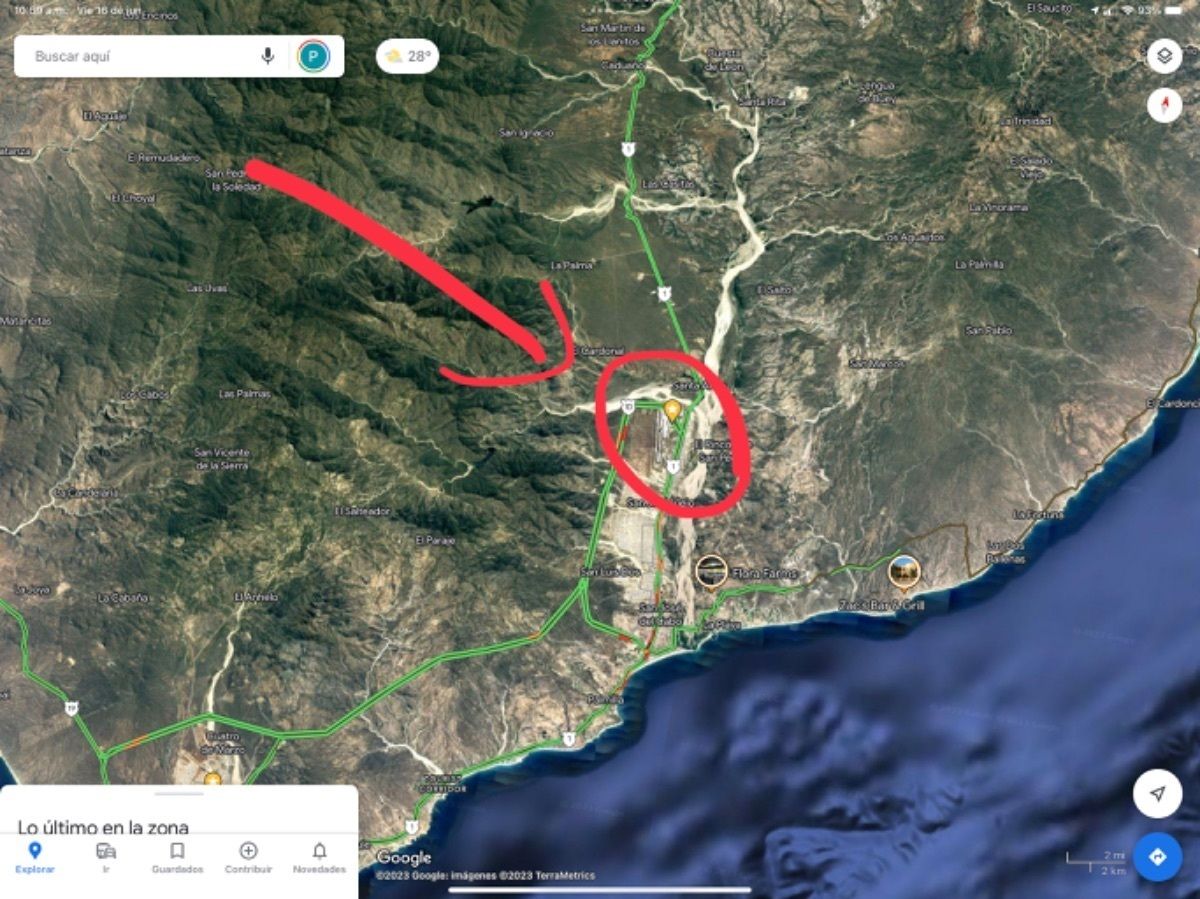
Task: Open the 28° weather chip
Action: [x=407, y=56]
